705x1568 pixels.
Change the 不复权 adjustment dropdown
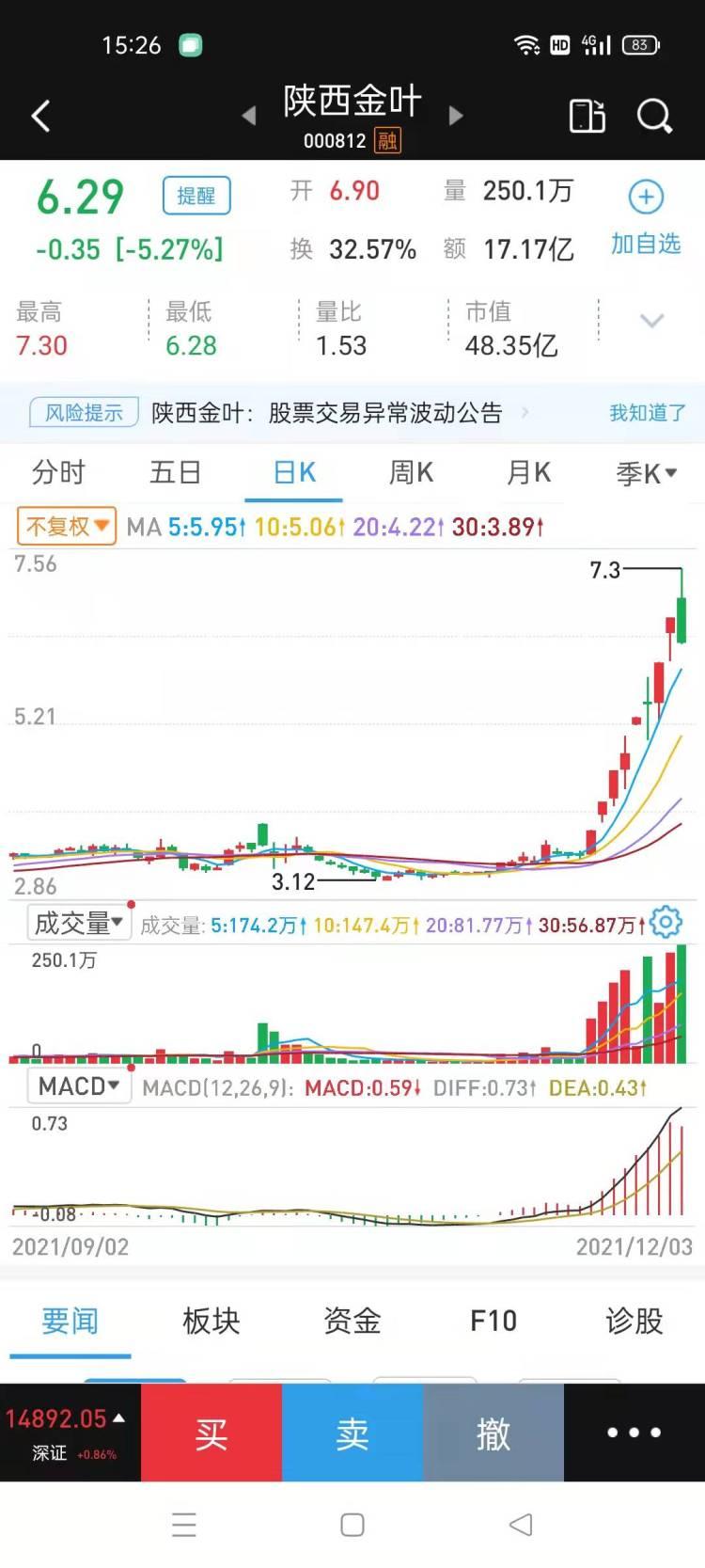[x=67, y=527]
